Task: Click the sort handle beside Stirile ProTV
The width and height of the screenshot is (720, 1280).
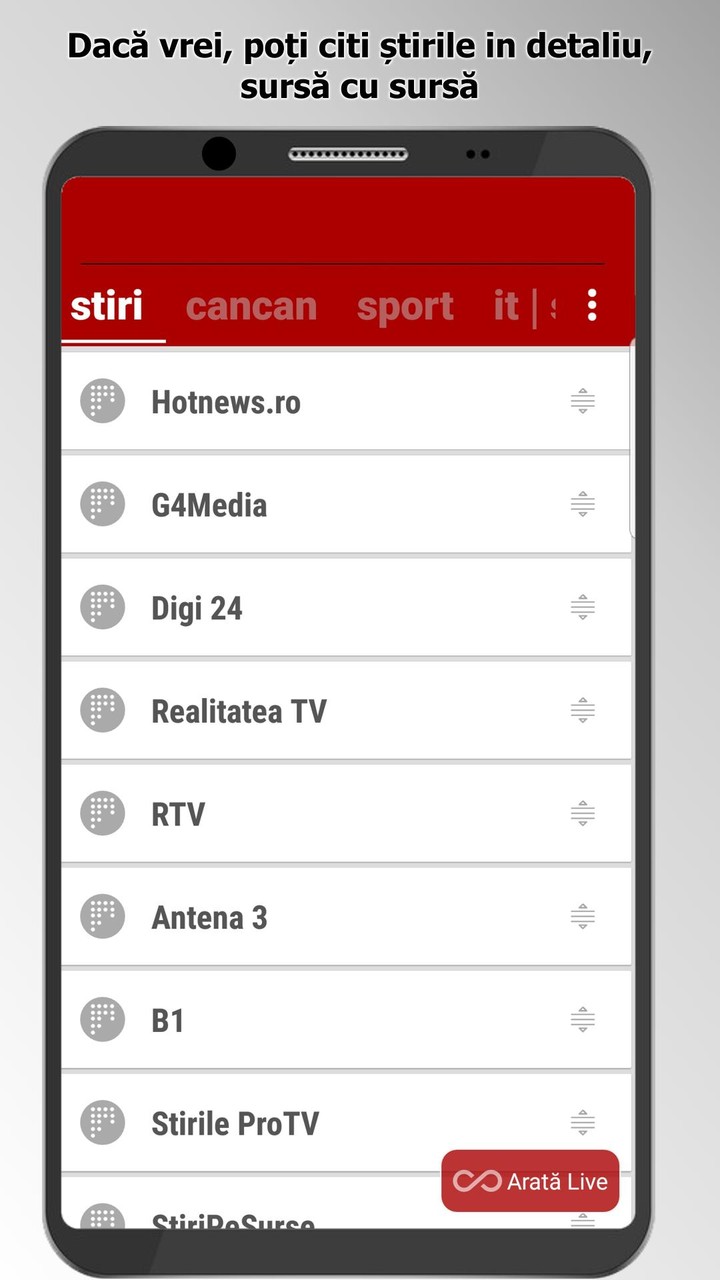Action: (581, 1122)
